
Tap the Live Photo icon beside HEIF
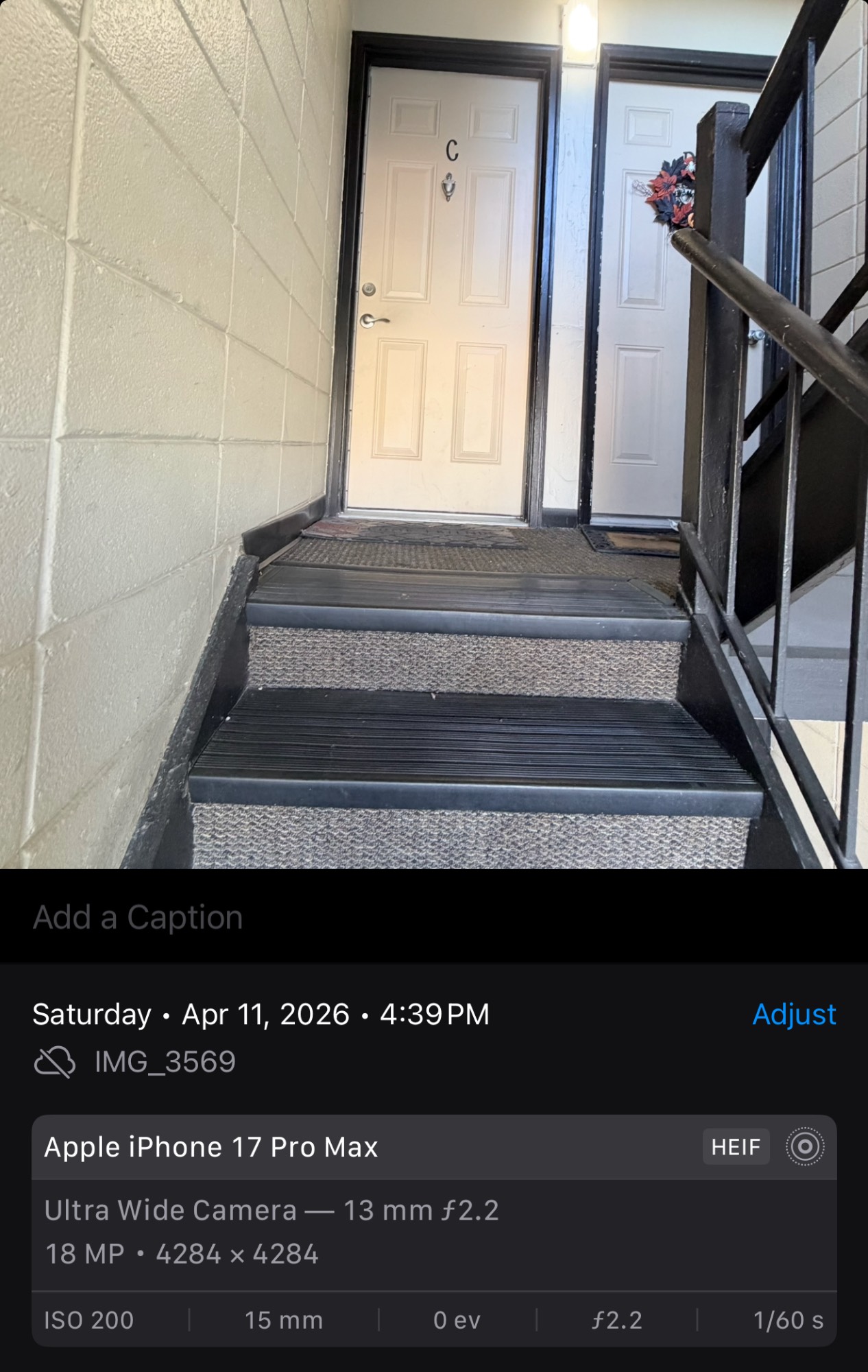pos(804,1147)
